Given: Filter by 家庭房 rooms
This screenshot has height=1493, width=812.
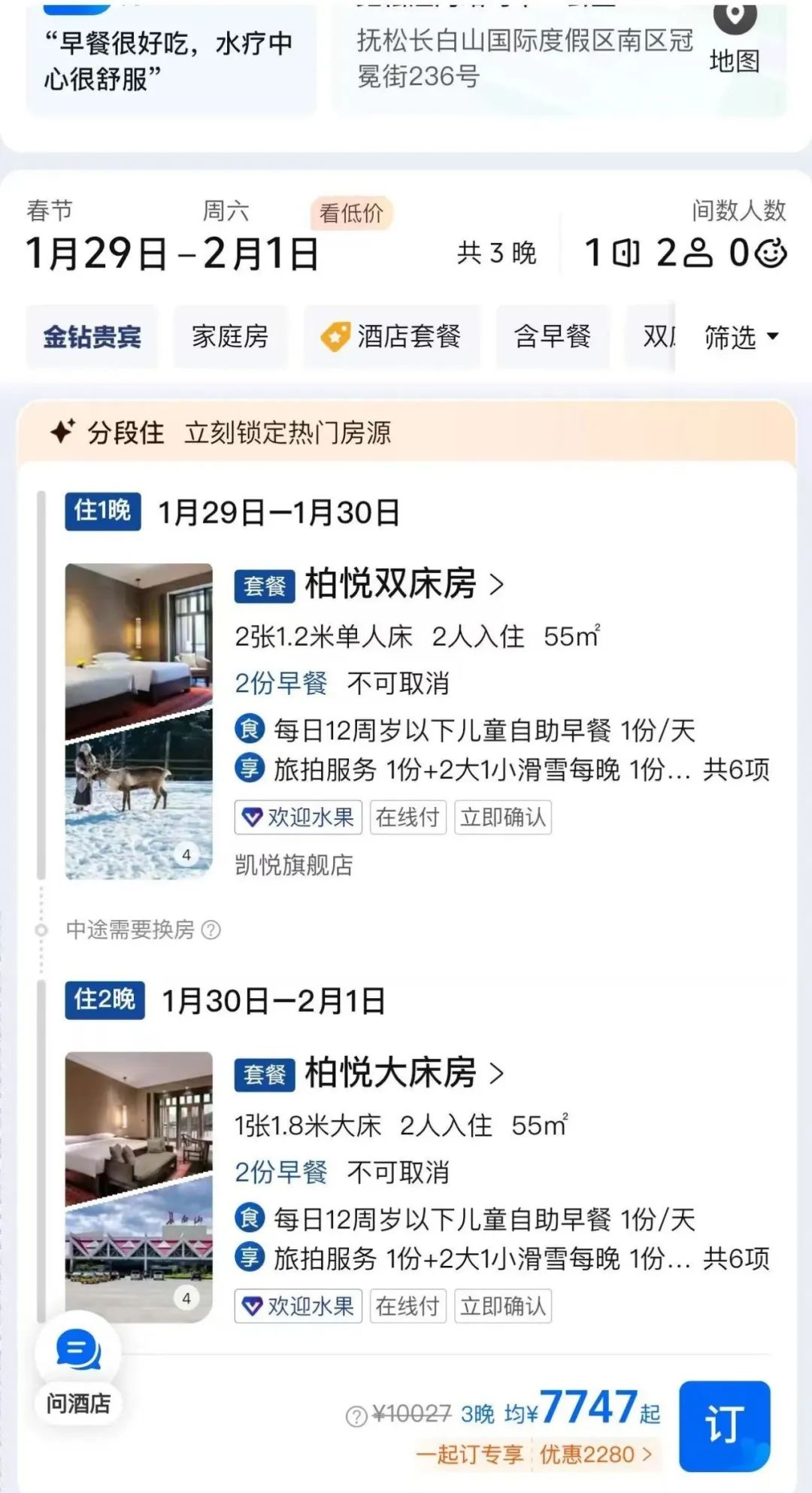Looking at the screenshot, I should click(230, 337).
